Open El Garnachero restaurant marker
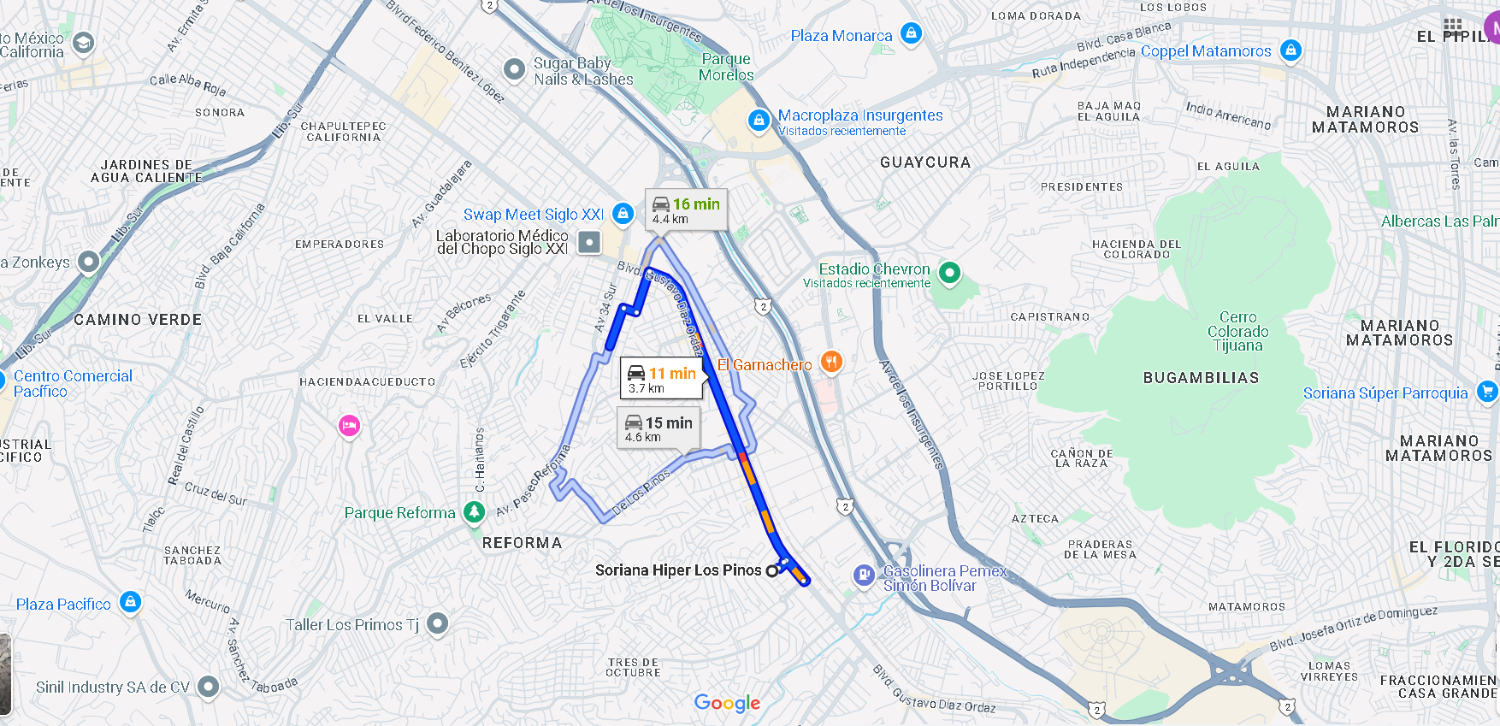 click(x=831, y=362)
